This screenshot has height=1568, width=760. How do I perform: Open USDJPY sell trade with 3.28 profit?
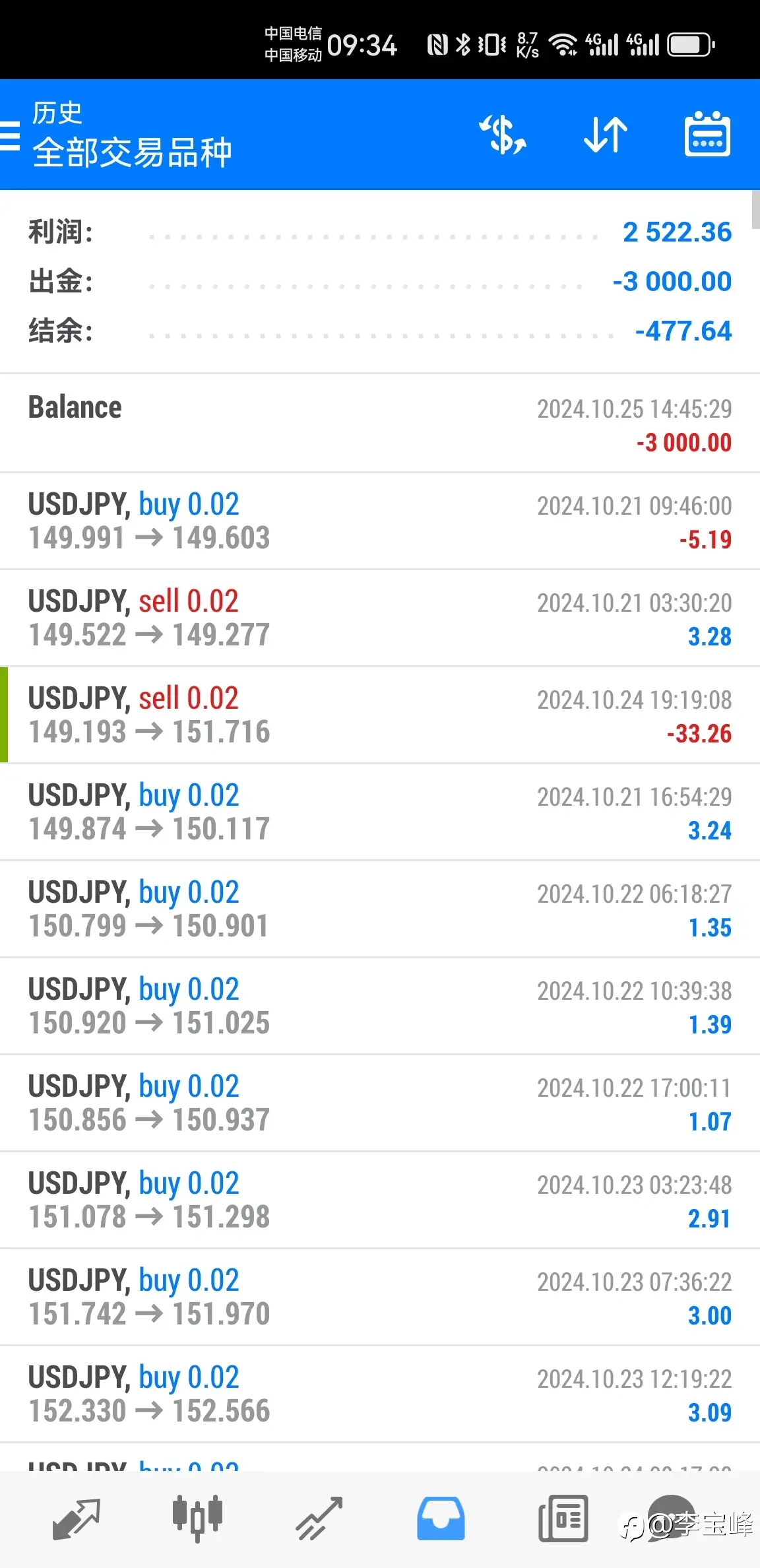coord(380,618)
